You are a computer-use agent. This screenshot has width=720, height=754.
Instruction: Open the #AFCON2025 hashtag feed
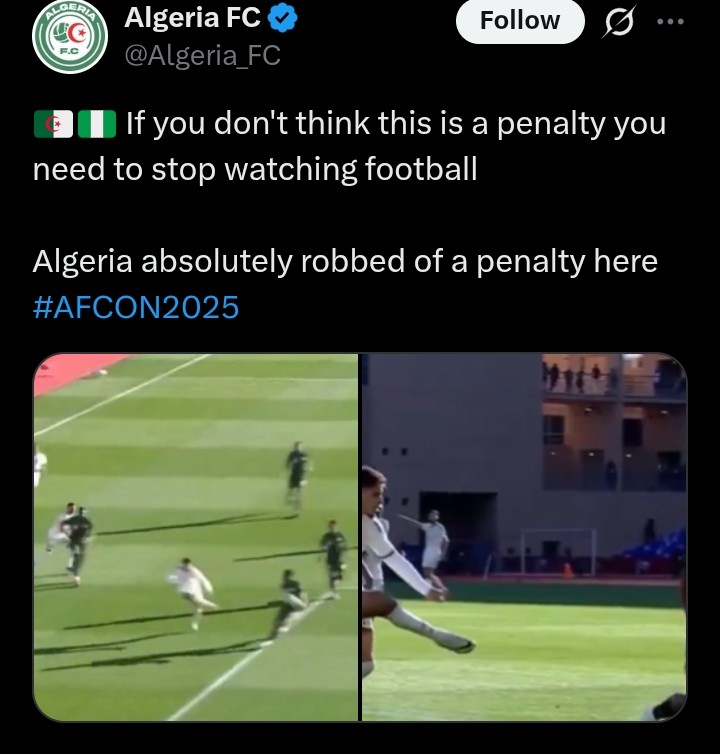tap(136, 308)
